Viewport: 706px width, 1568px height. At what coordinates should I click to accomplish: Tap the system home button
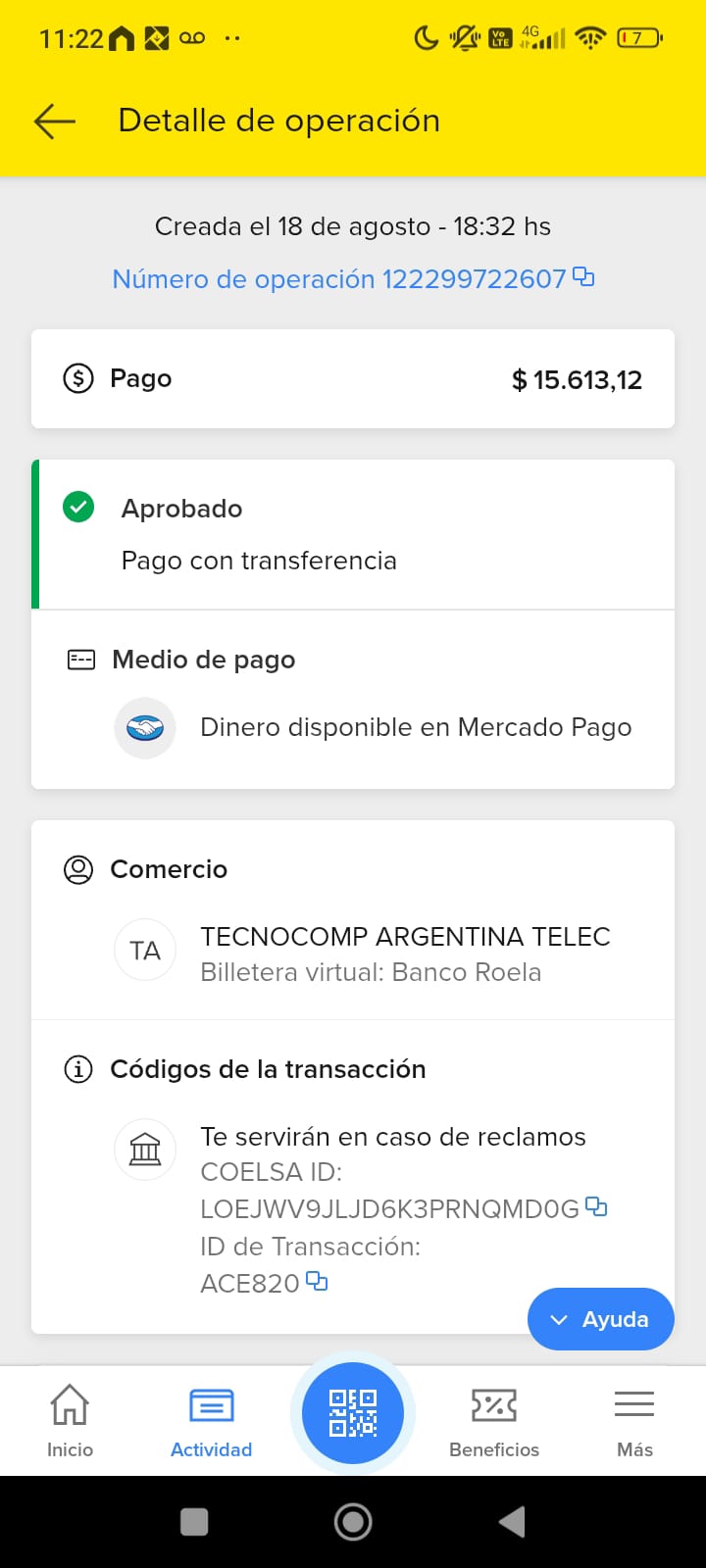pyautogui.click(x=353, y=1522)
